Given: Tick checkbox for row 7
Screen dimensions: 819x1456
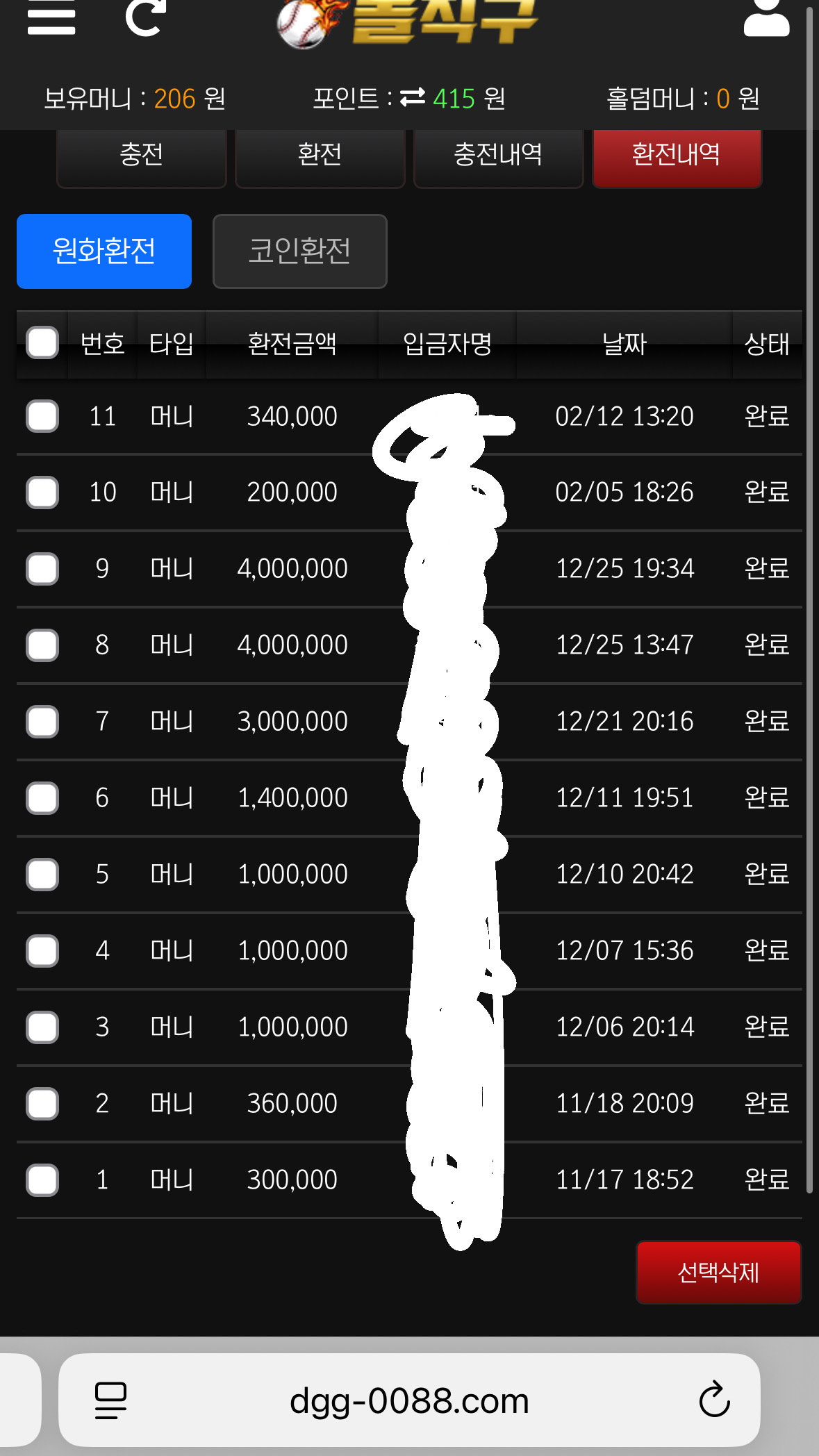Looking at the screenshot, I should click(x=42, y=722).
